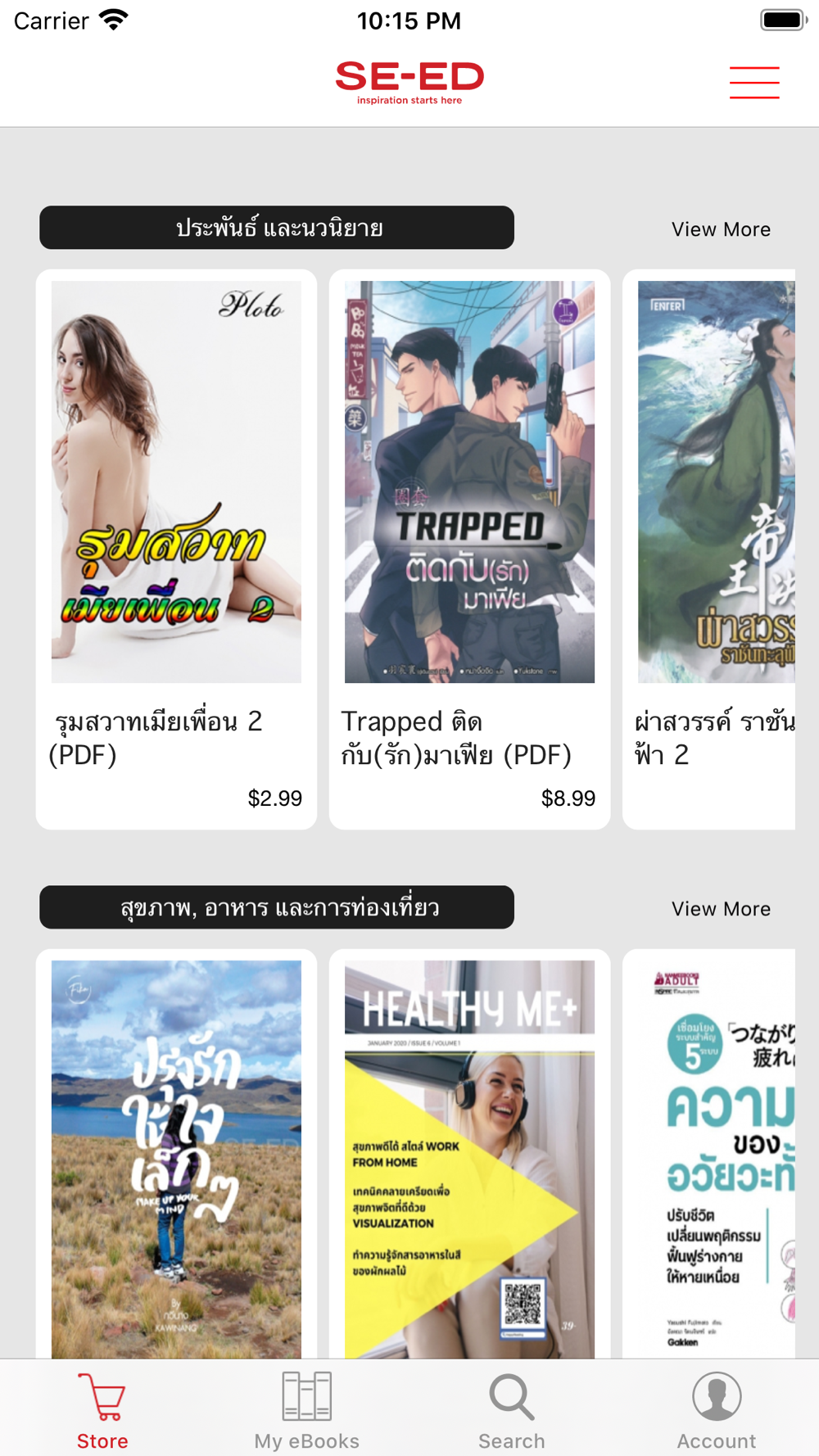Open the hamburger menu

coord(754,83)
